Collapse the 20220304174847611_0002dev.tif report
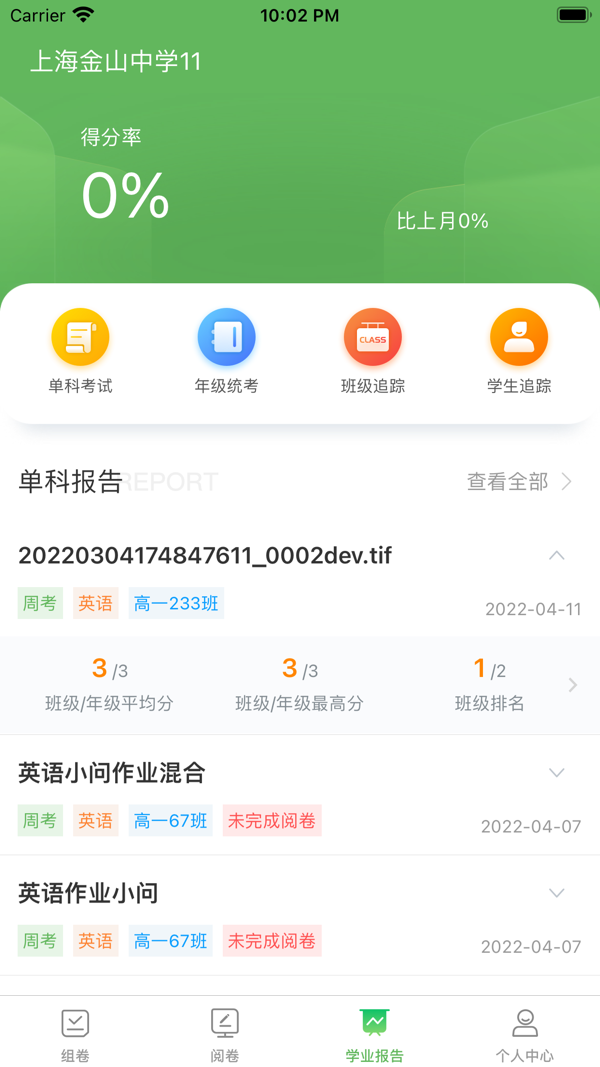600x1067 pixels. [557, 555]
